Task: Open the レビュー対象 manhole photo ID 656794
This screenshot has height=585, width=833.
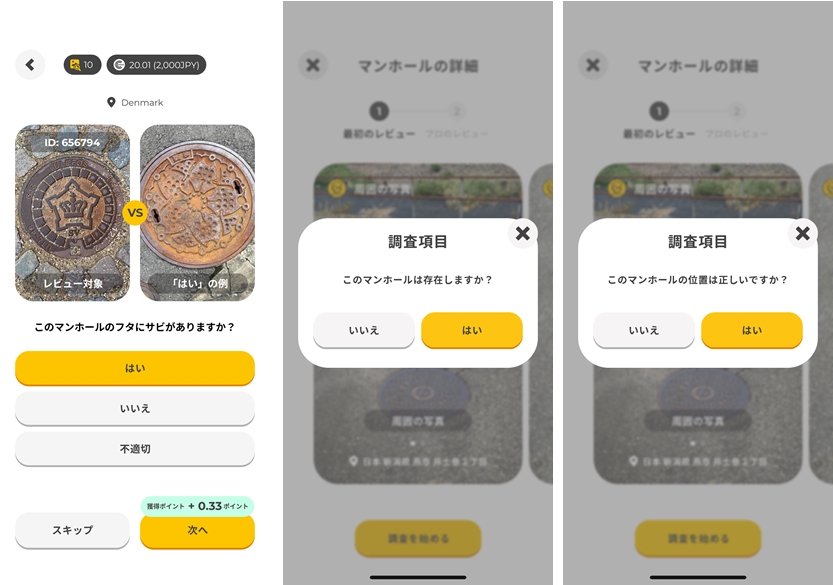Action: [x=72, y=212]
